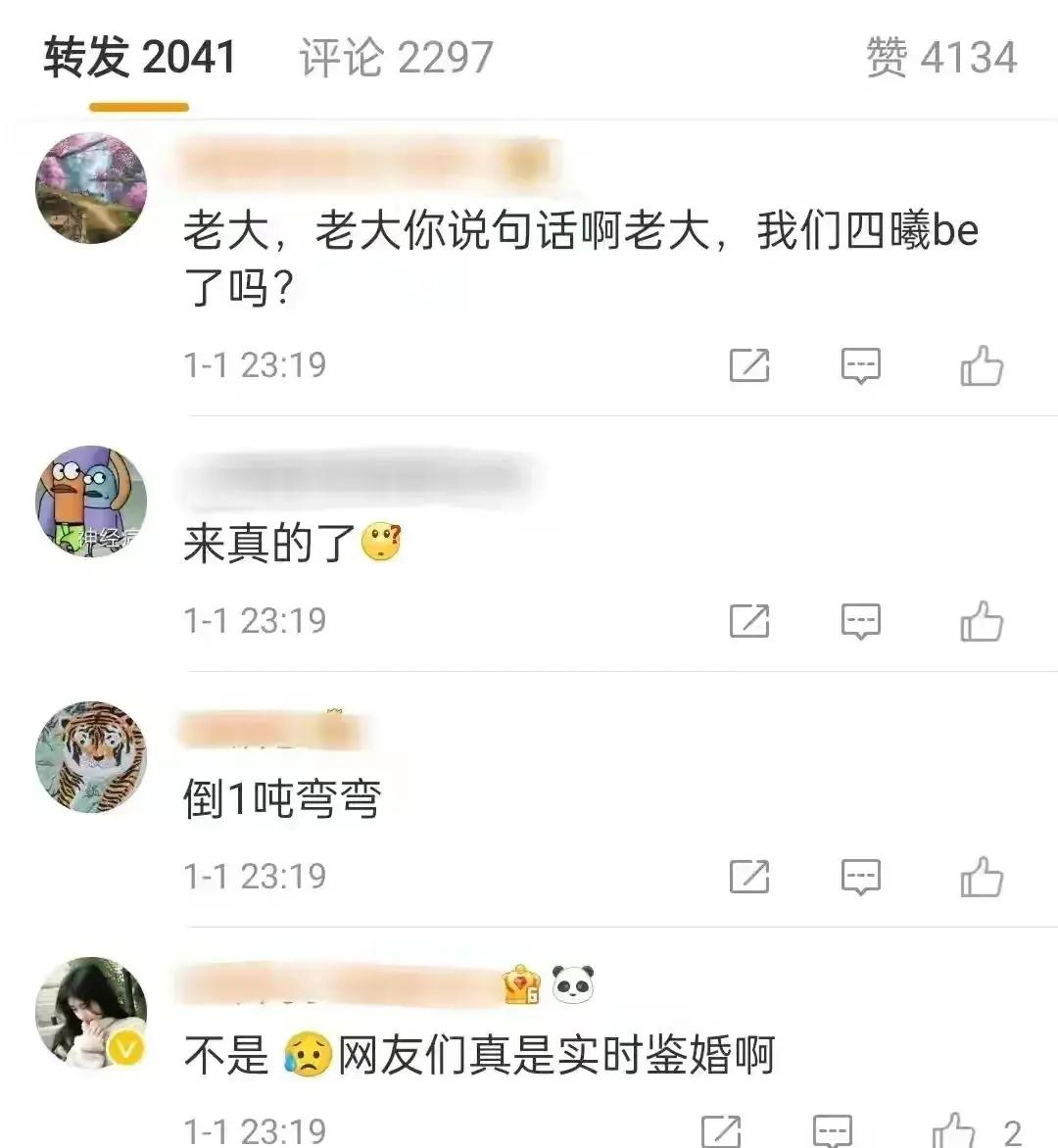Reply to the comment '网友们真是实时鉴婚啊'

(833, 1131)
